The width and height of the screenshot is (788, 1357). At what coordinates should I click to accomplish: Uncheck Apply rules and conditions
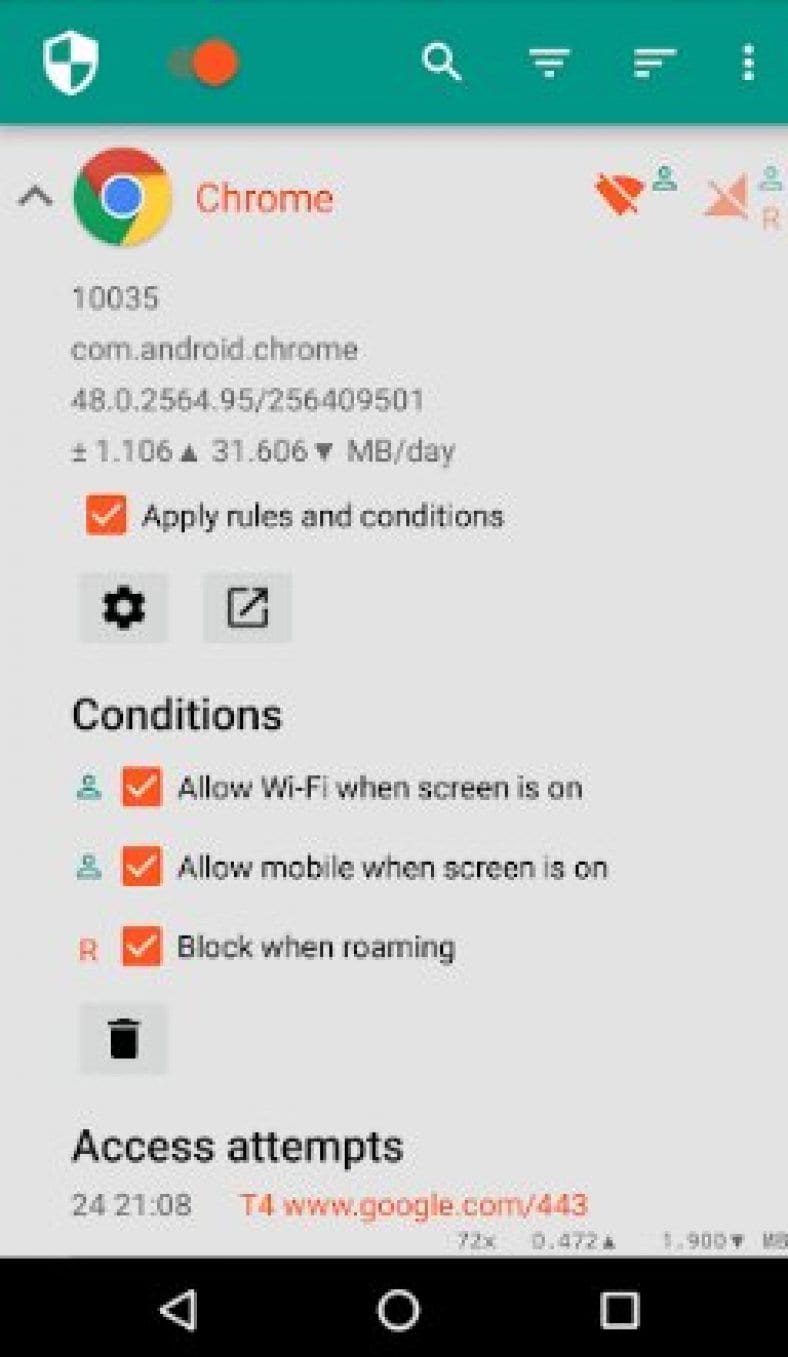[x=107, y=516]
